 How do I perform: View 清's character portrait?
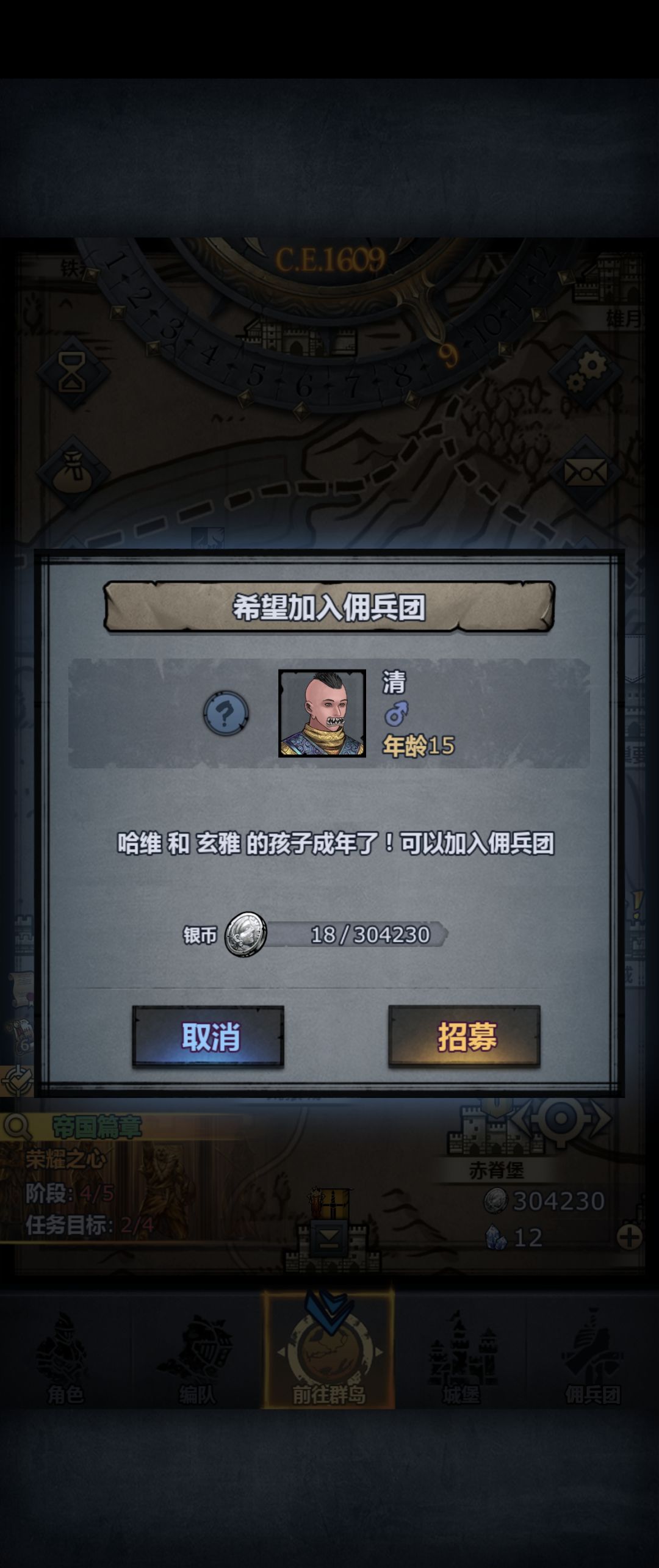[x=322, y=713]
